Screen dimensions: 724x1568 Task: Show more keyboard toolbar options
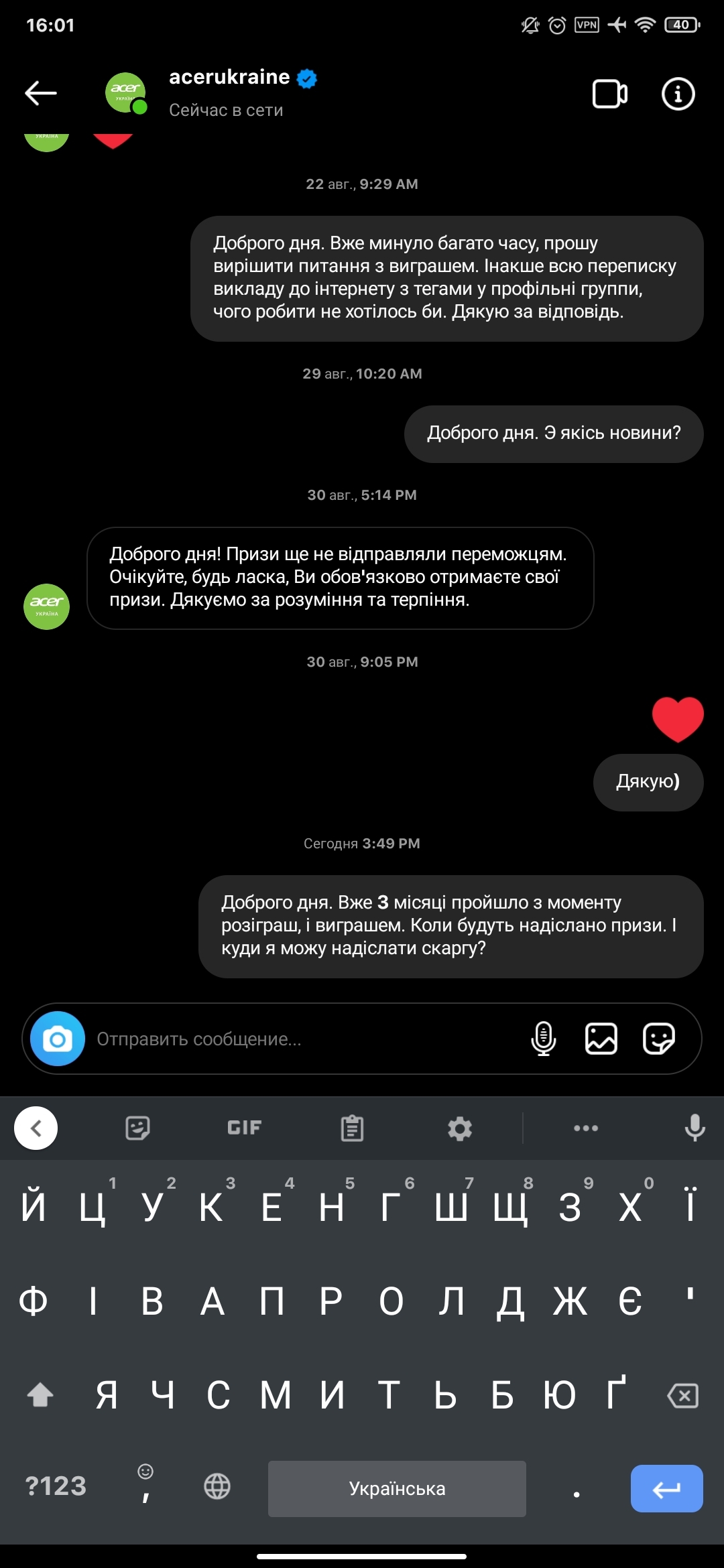pos(586,1128)
